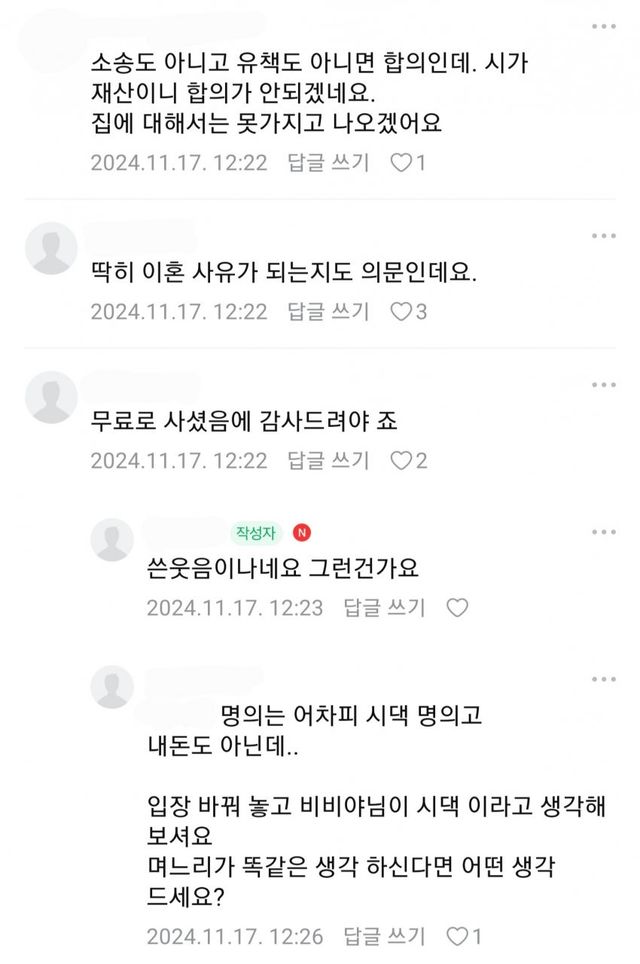The height and width of the screenshot is (964, 640).
Task: Like the author's reply 쓴웃음이나네요 그런건가요
Action: click(x=456, y=607)
